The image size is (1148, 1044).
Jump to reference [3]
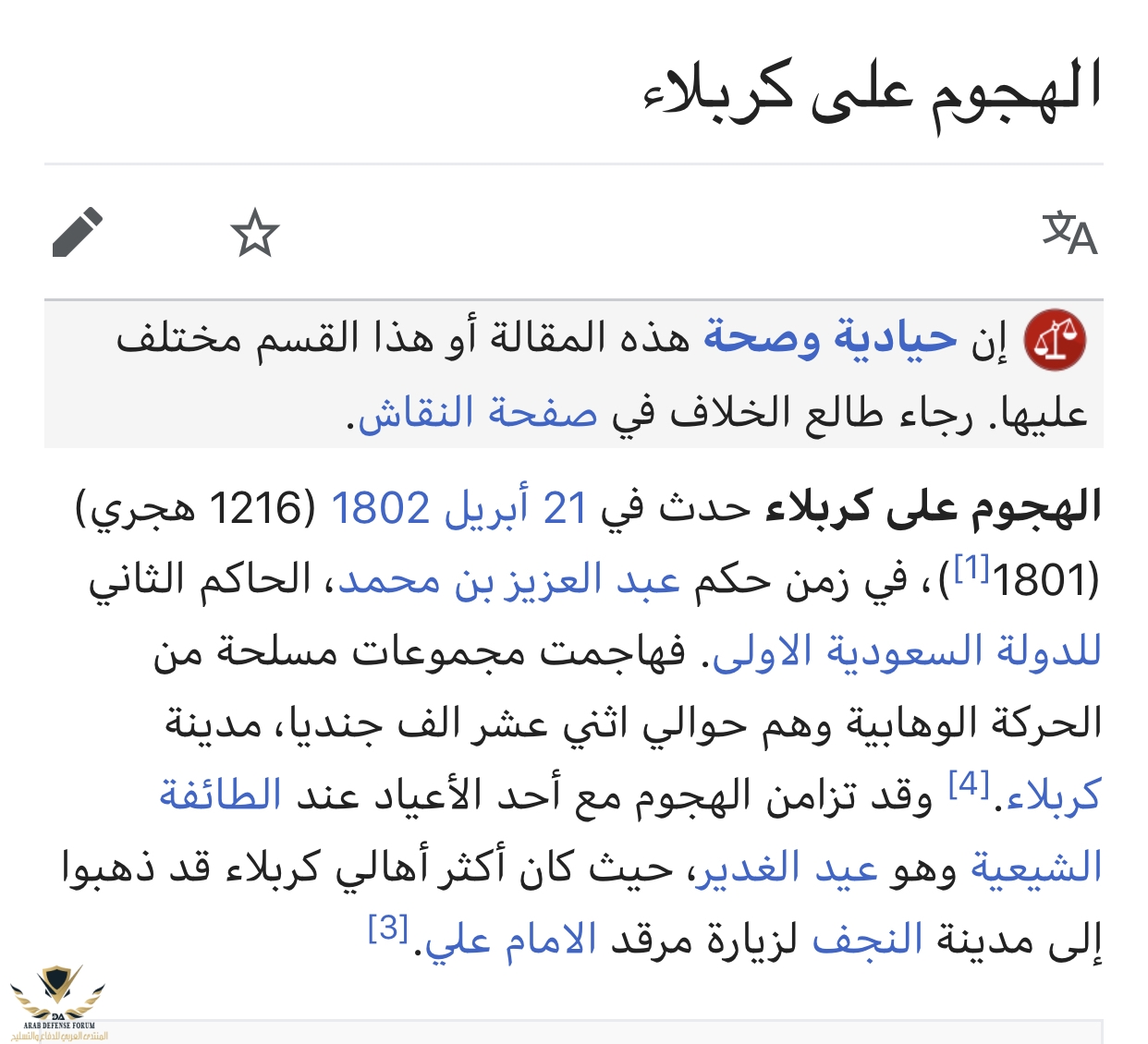click(x=388, y=927)
